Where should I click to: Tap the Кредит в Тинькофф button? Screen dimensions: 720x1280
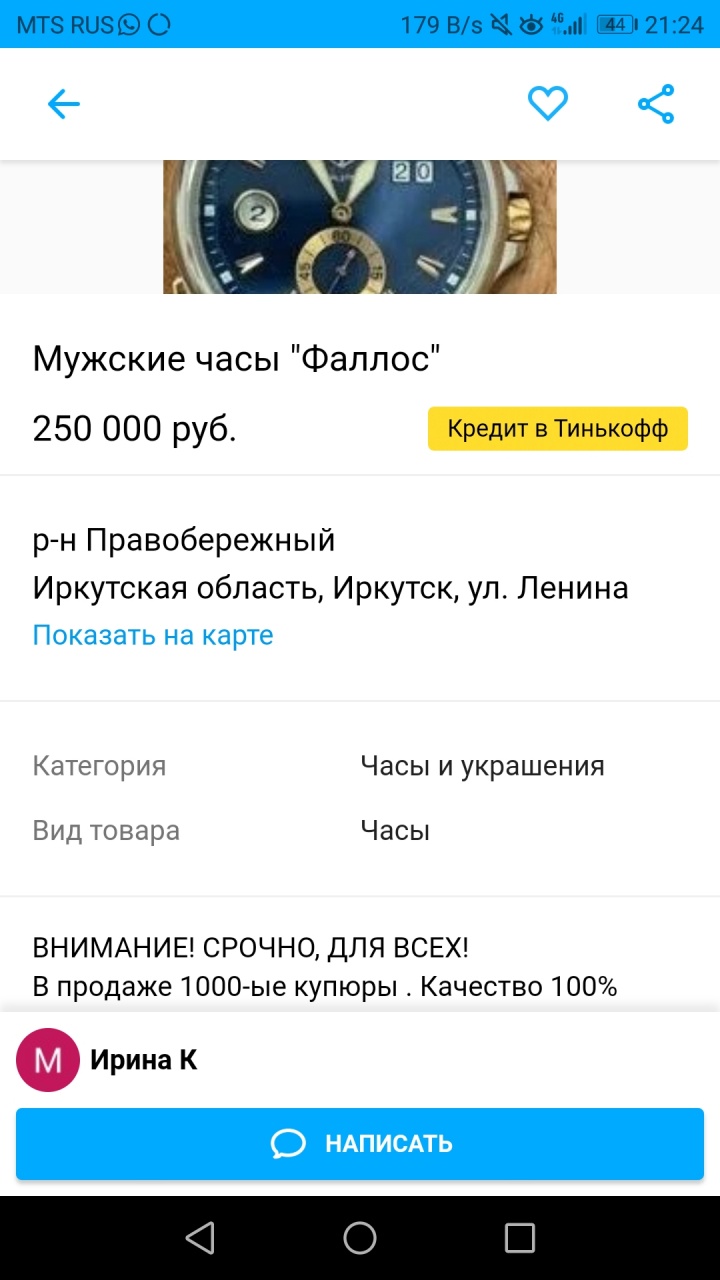[x=558, y=429]
